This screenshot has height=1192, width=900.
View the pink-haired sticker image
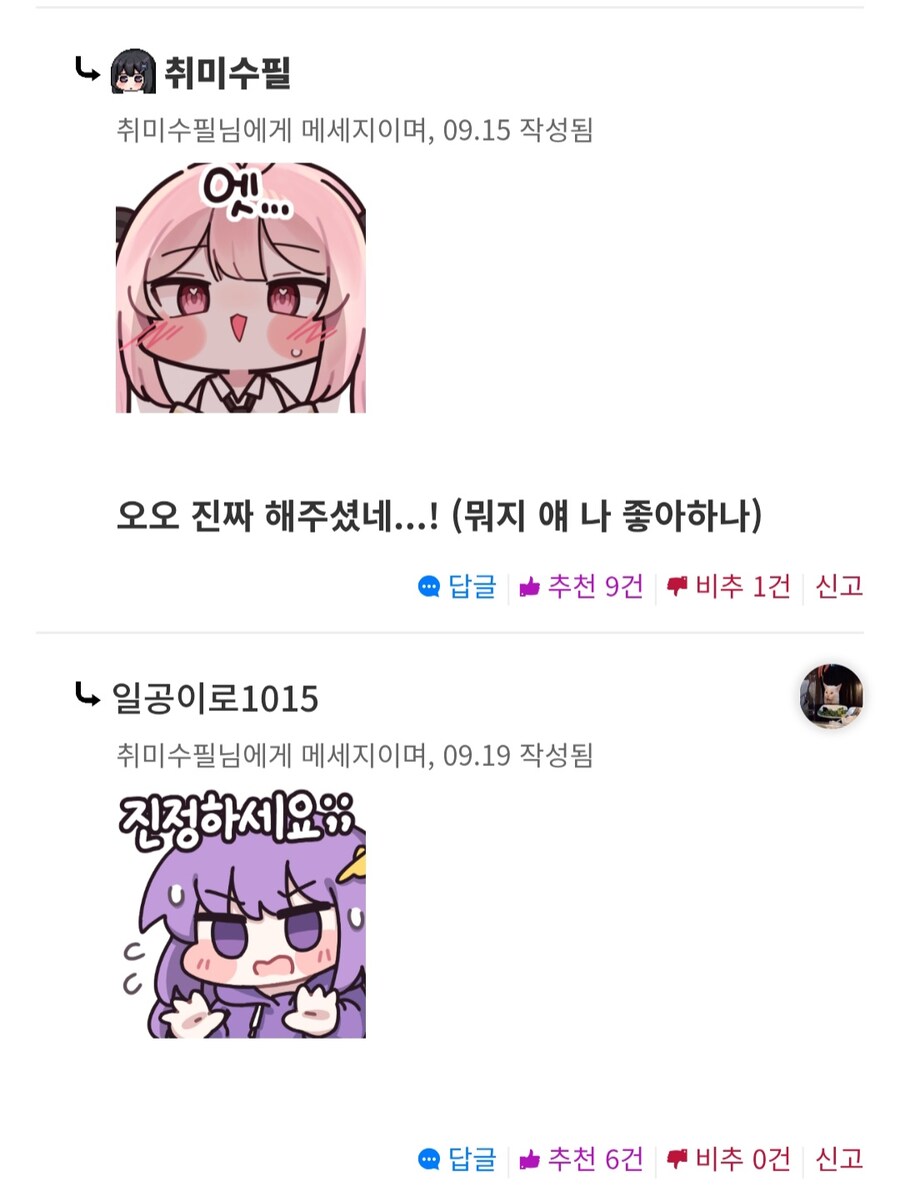(x=241, y=288)
